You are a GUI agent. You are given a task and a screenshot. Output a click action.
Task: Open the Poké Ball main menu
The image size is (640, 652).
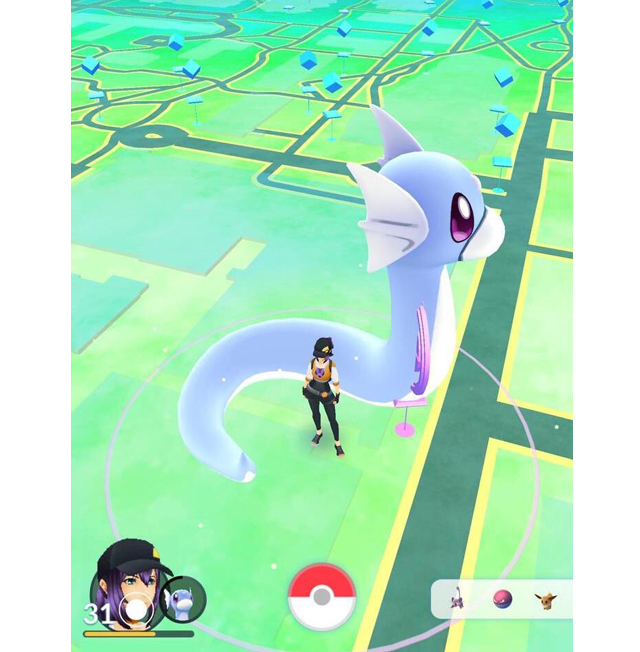pyautogui.click(x=321, y=597)
